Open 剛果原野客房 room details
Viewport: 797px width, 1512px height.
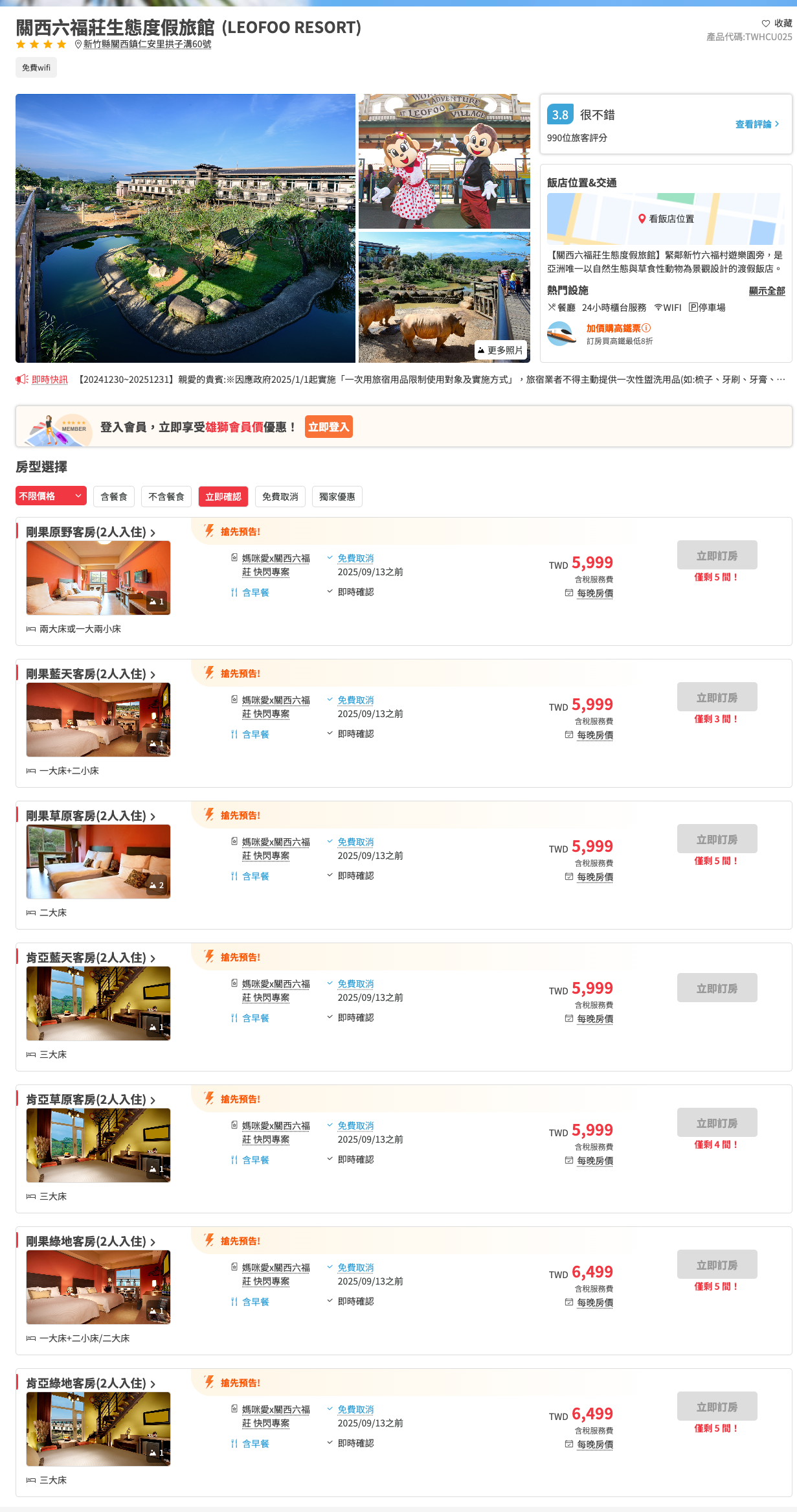coord(91,533)
